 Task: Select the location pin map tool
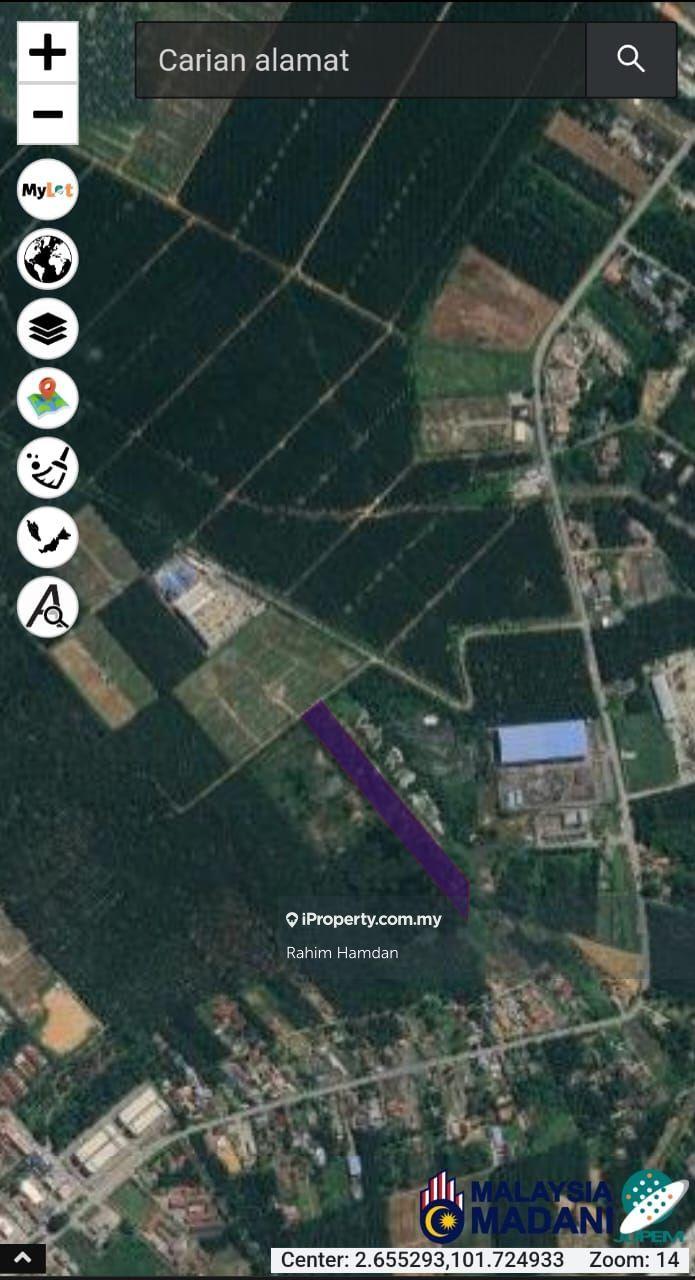pyautogui.click(x=47, y=398)
